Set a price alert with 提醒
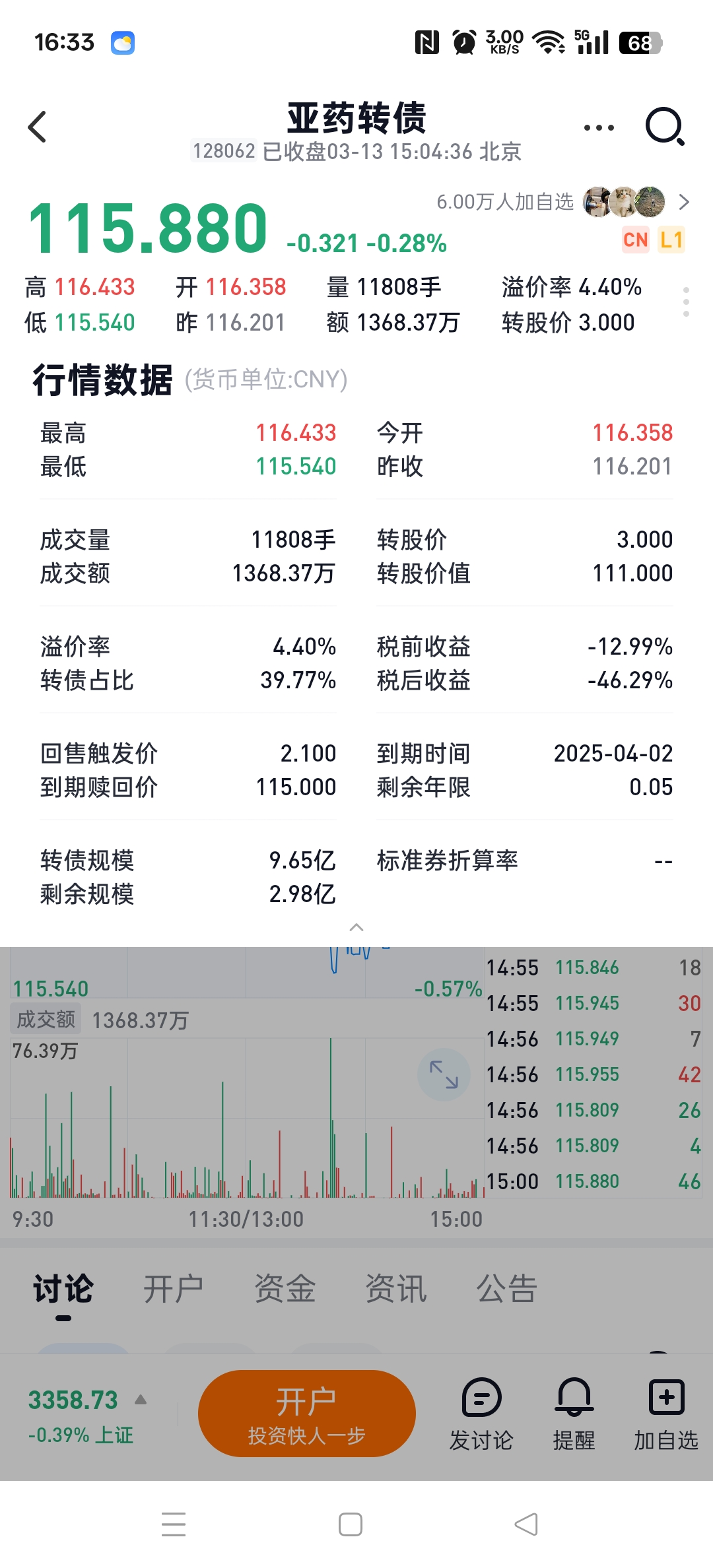713x1568 pixels. [x=574, y=1414]
